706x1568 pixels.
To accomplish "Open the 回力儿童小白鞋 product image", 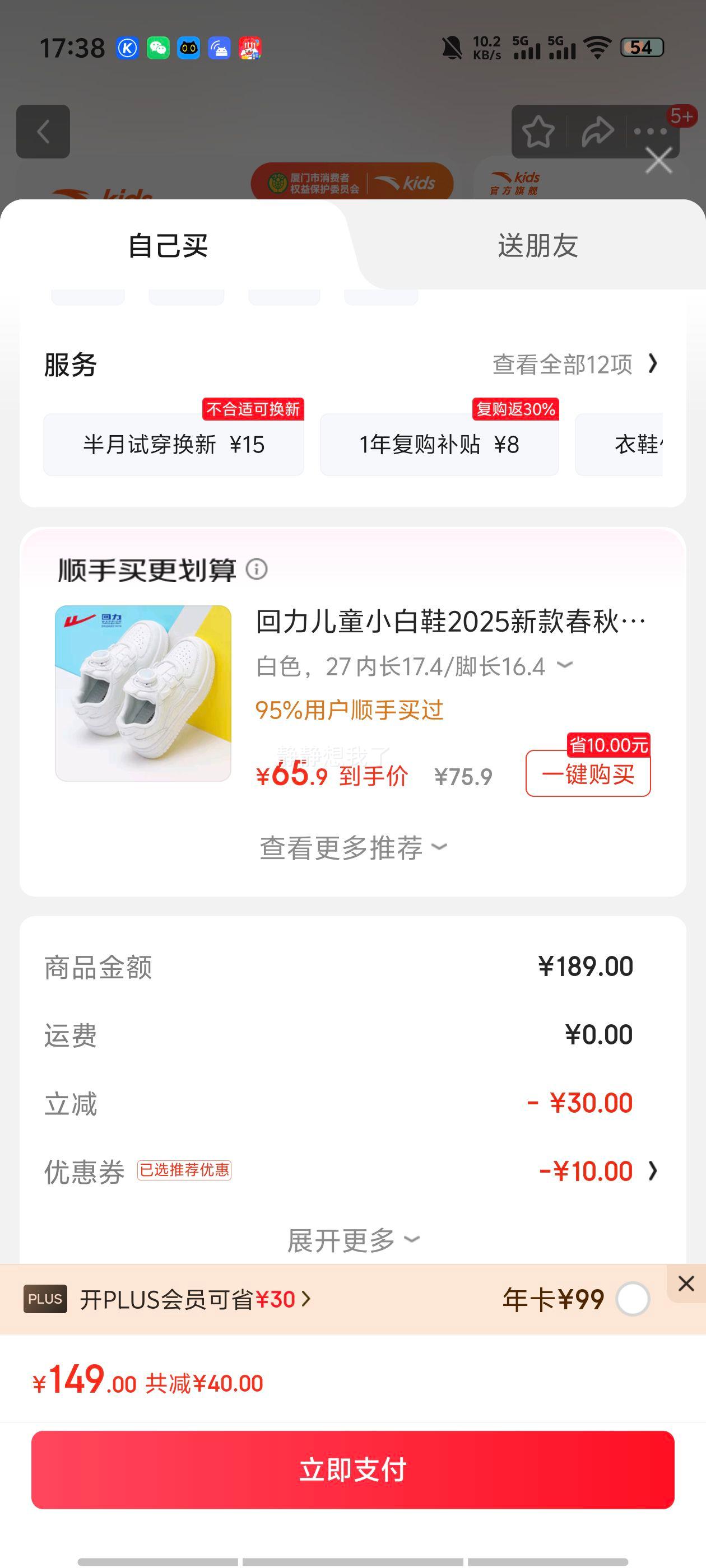I will coord(143,693).
